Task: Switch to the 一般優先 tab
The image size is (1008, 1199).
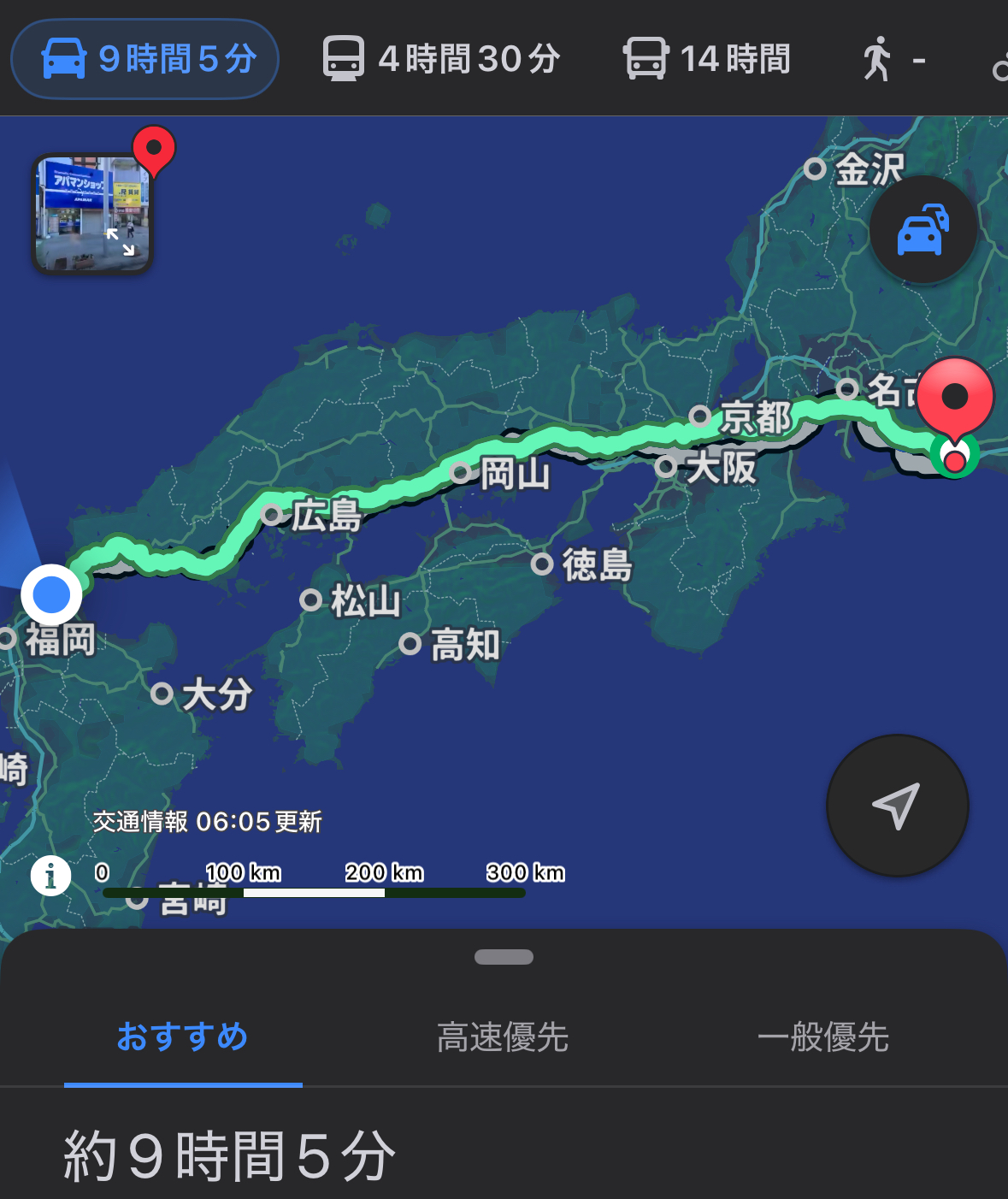Action: [823, 1037]
